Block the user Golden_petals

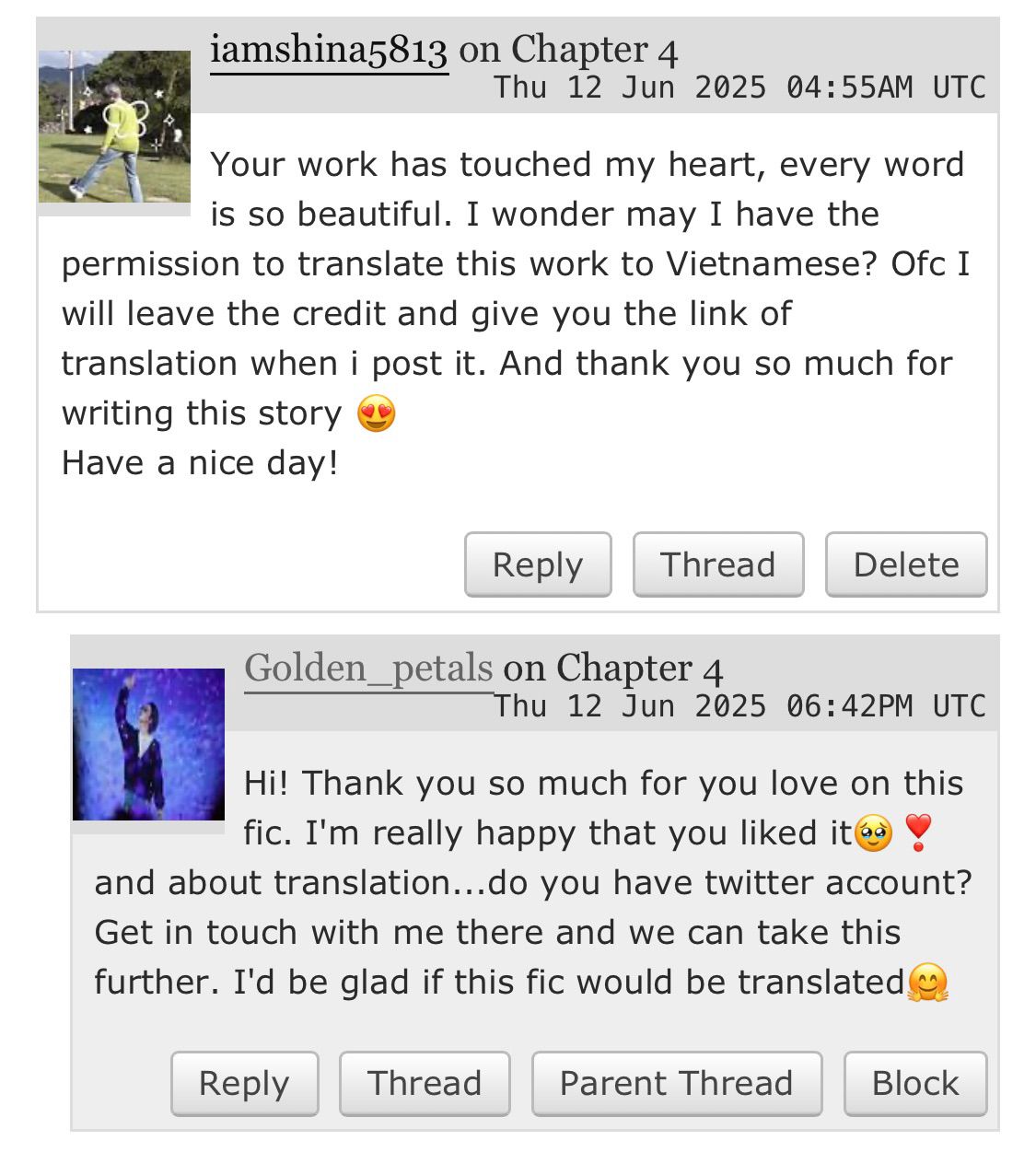[915, 1083]
